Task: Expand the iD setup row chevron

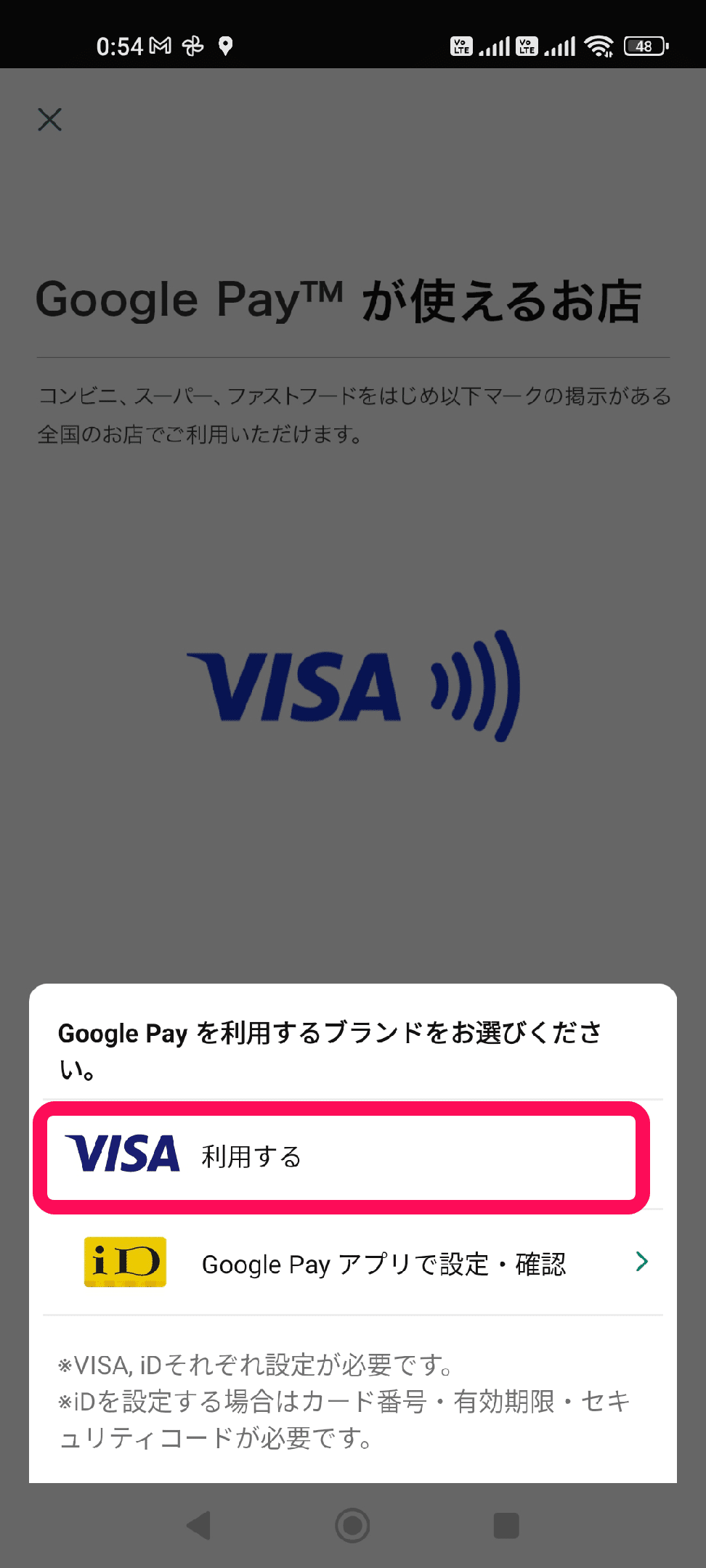Action: pos(641,1262)
